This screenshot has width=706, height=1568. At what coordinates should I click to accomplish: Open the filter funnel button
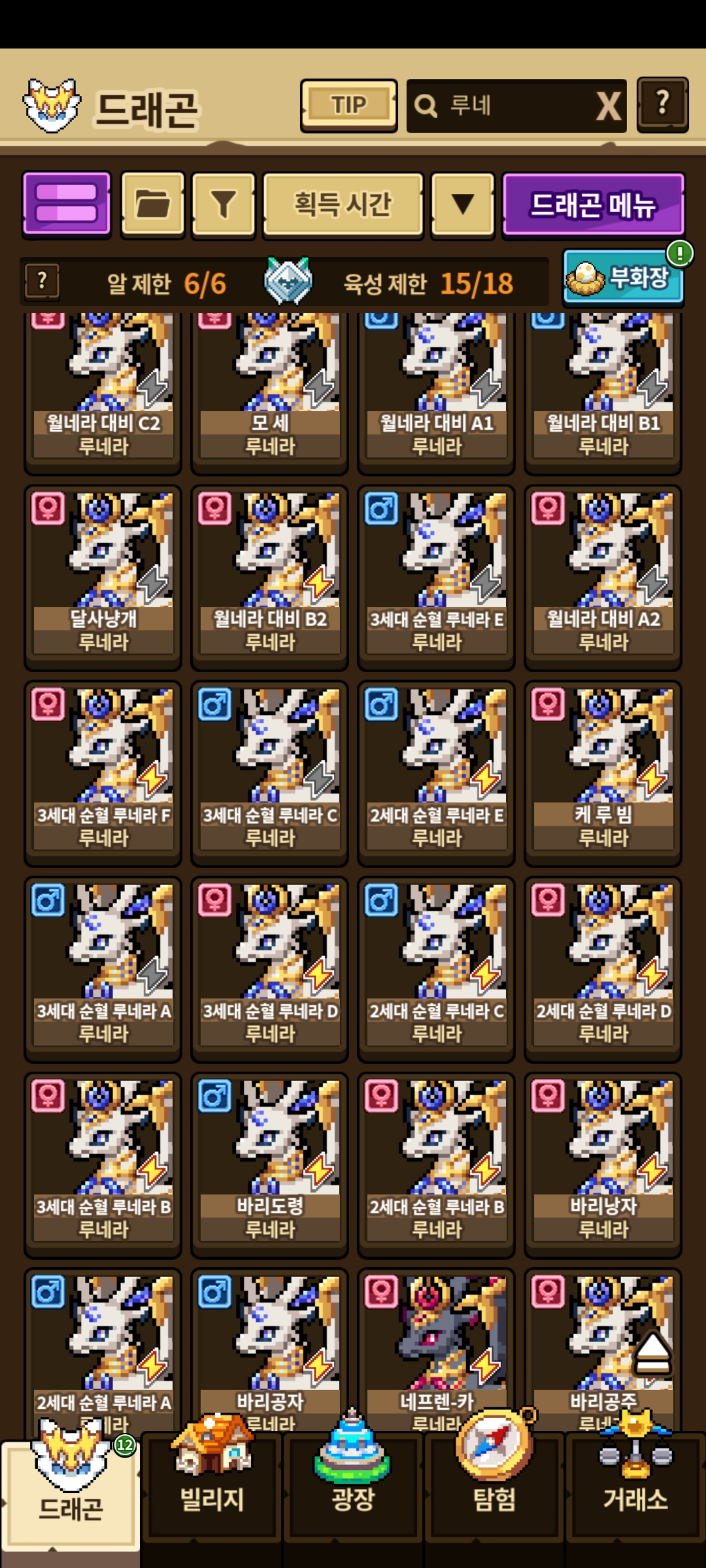pyautogui.click(x=223, y=203)
